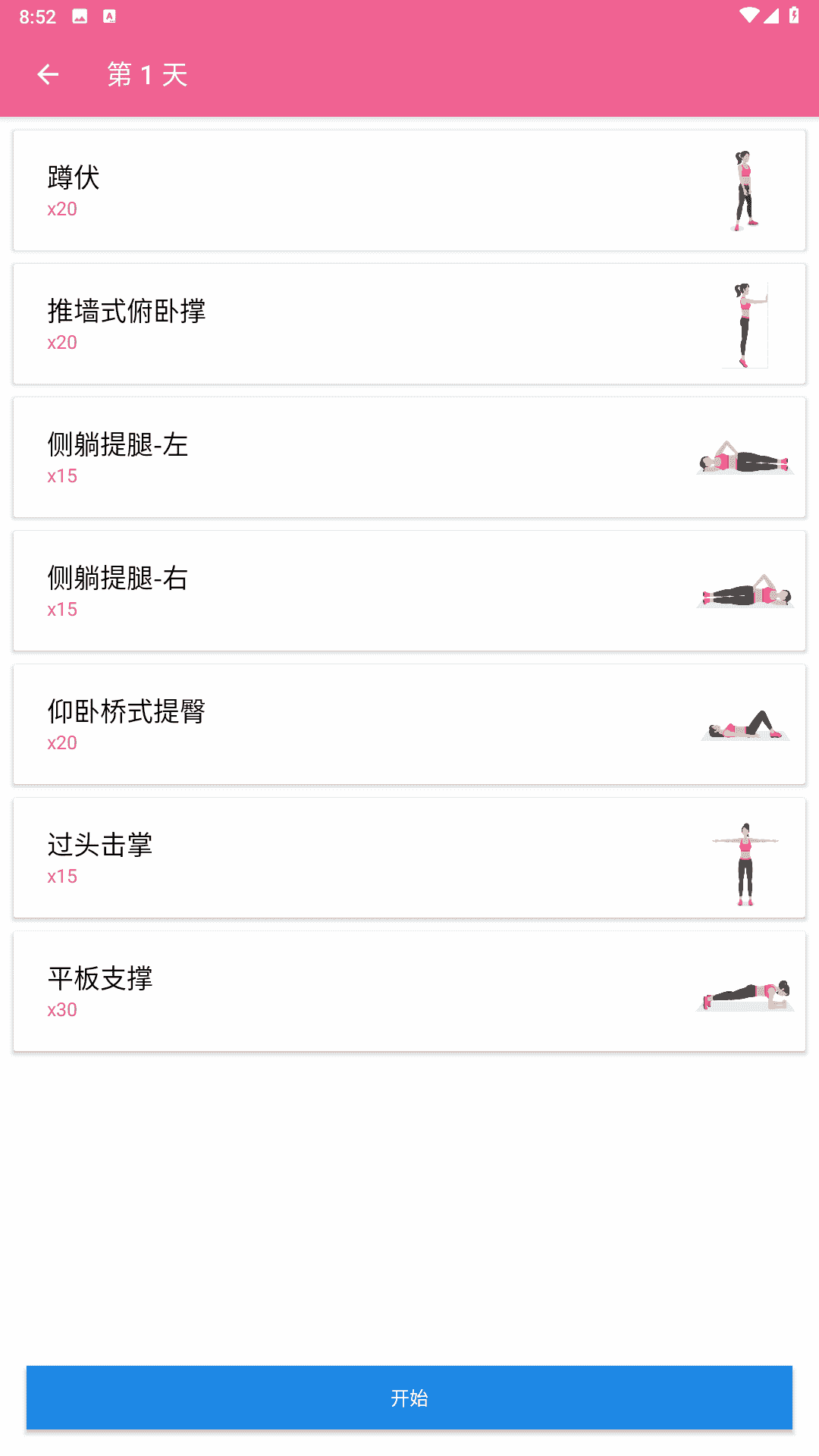Go back from the 第 1 天 screen

(x=48, y=74)
